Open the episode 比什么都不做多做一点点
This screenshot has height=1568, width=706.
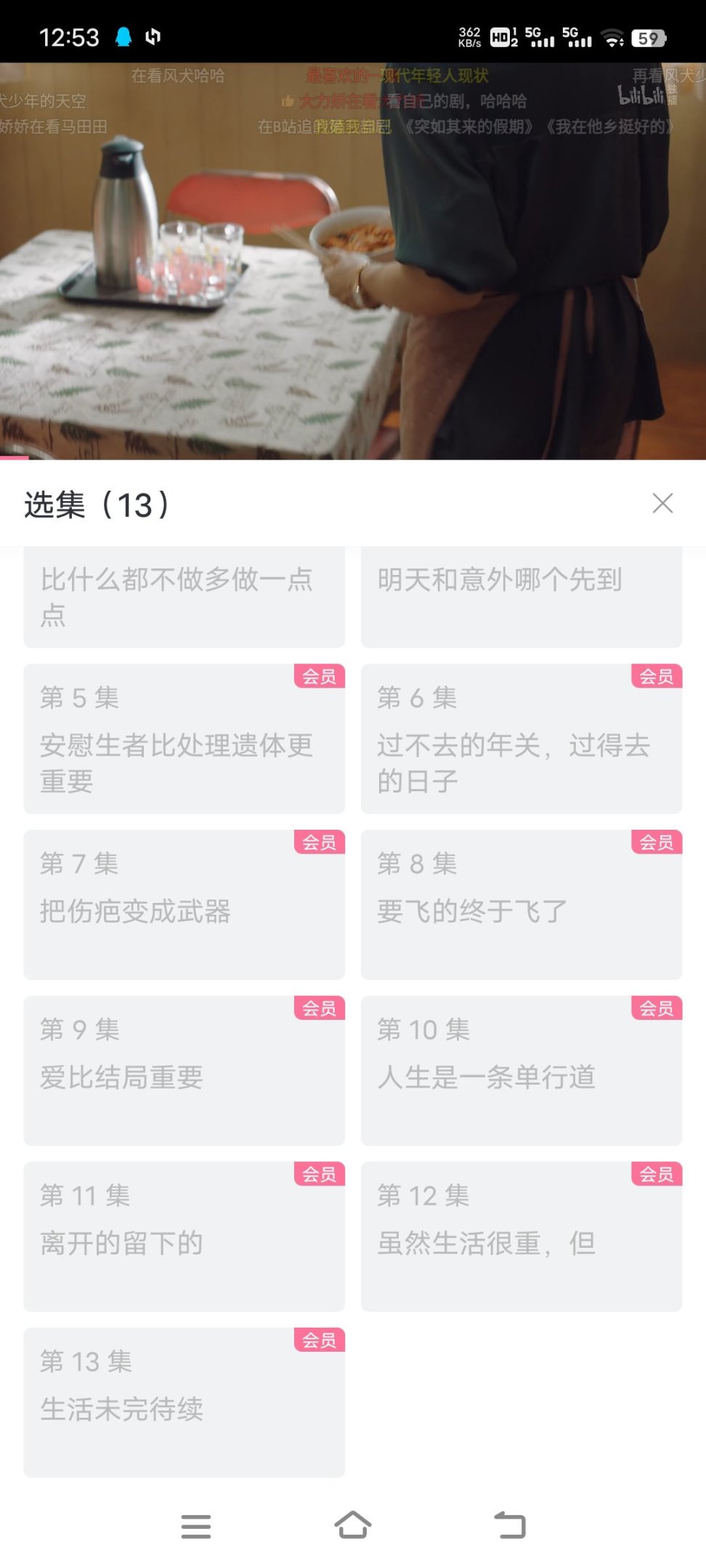click(184, 597)
